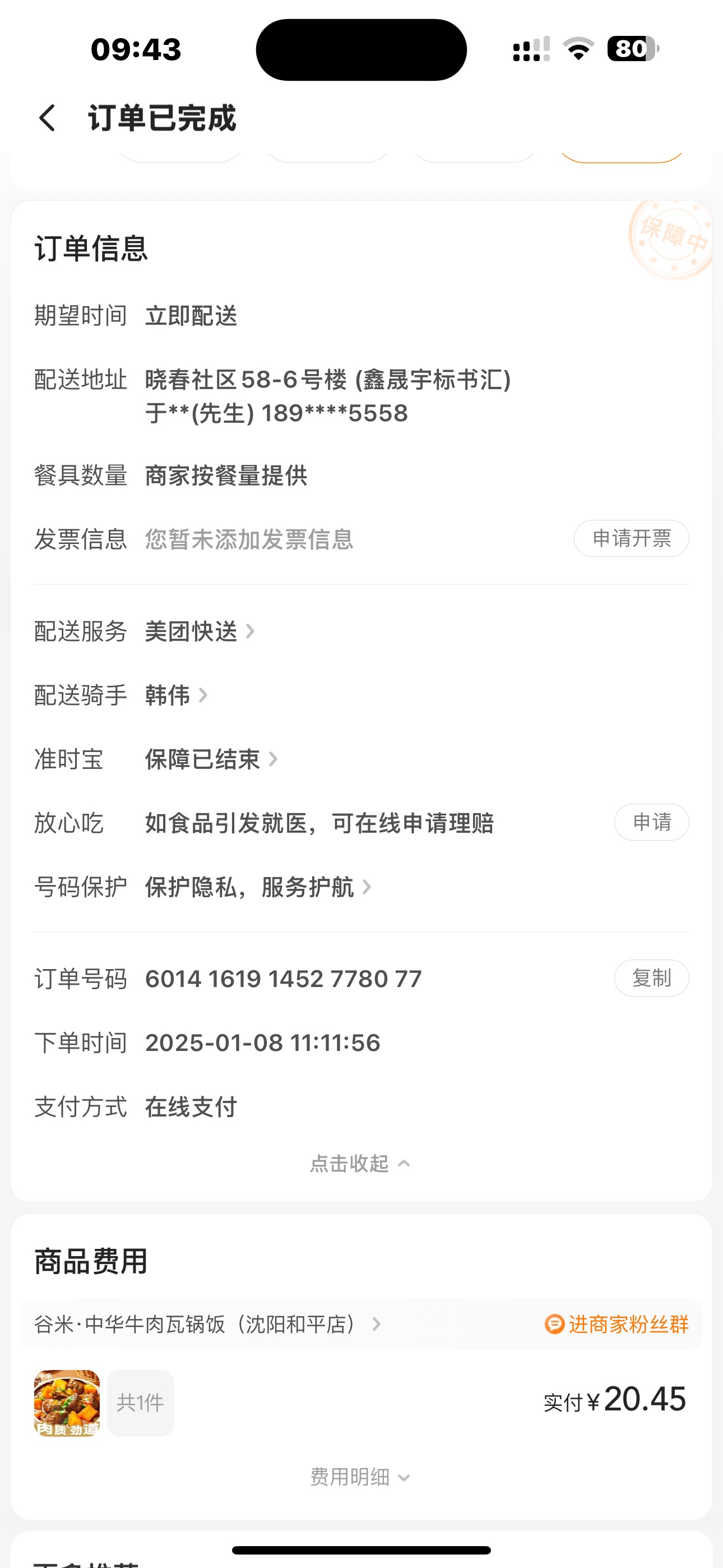Viewport: 723px width, 1568px height.
Task: Tap 申请开票 to request an invoice
Action: [x=631, y=538]
